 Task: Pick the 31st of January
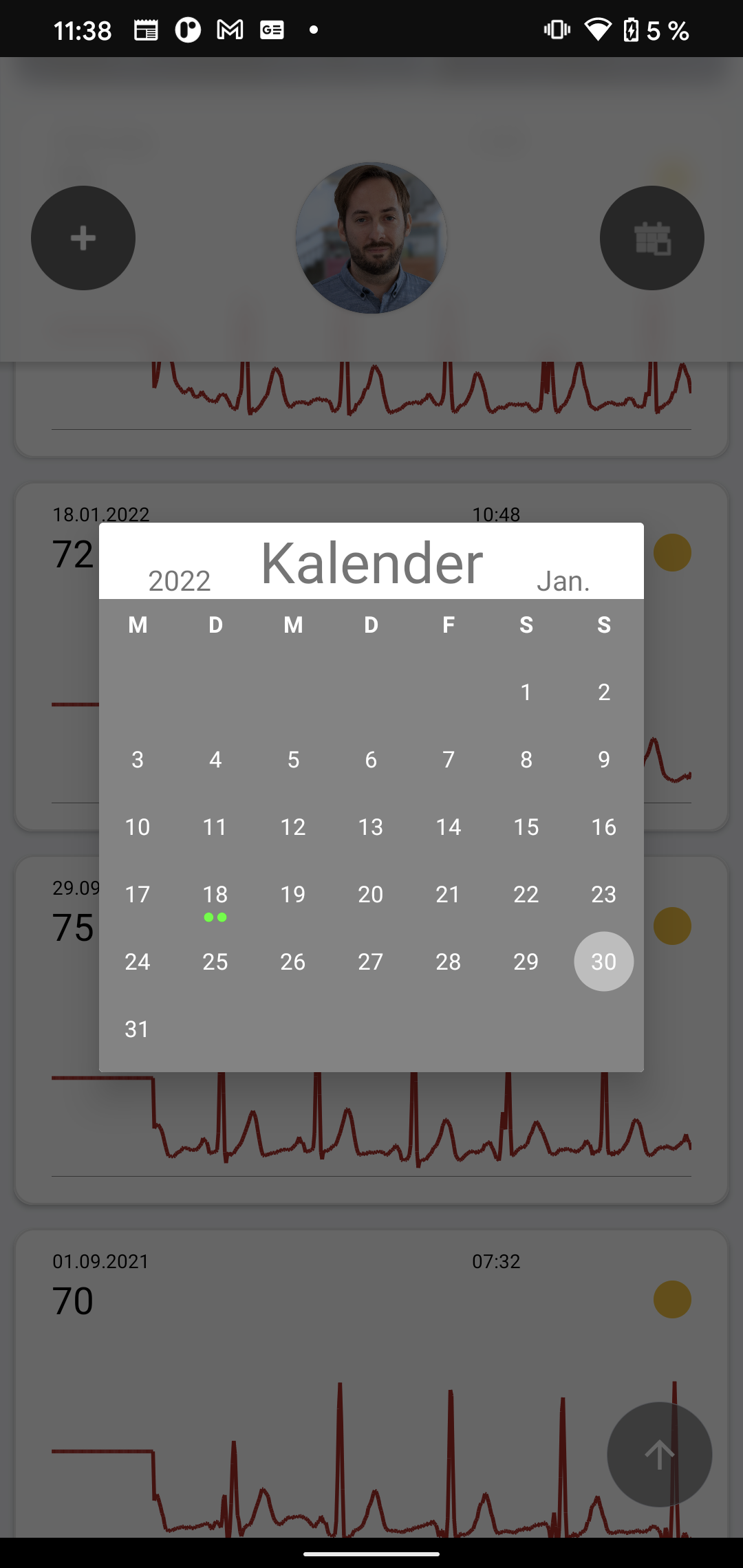[138, 1029]
